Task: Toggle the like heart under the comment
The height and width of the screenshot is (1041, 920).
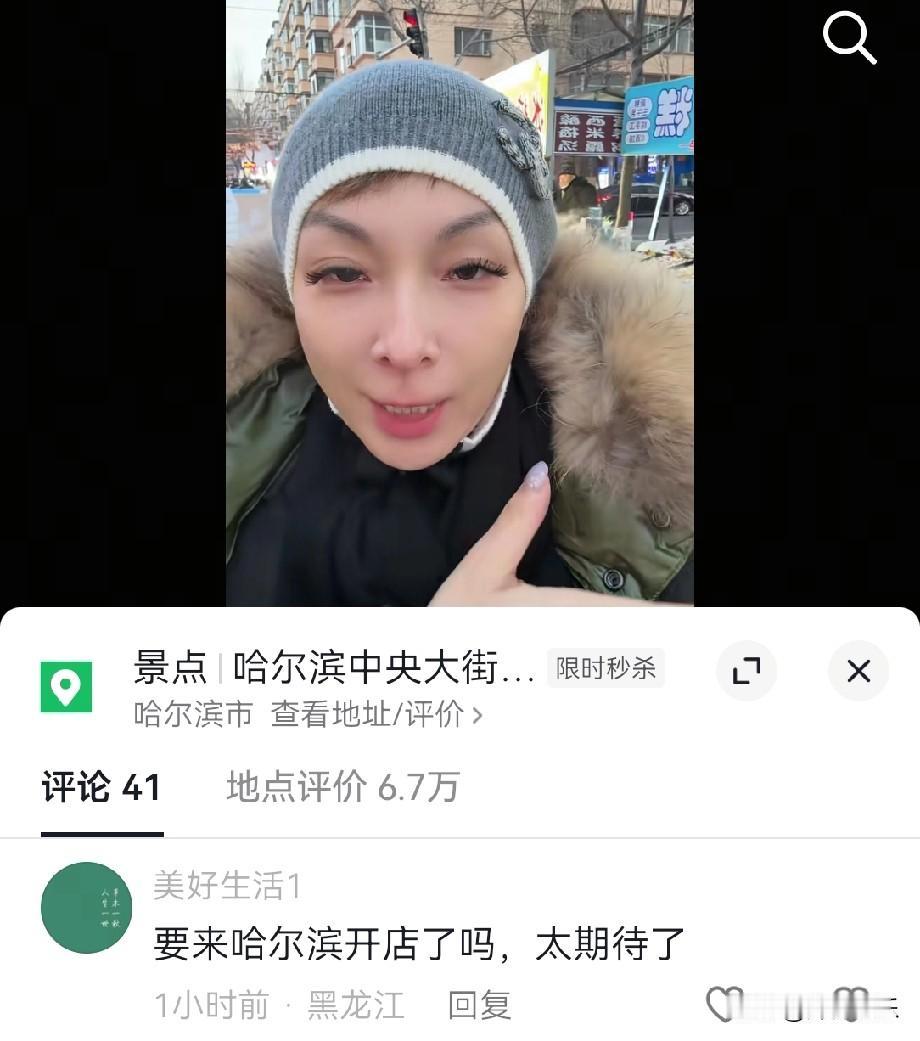Action: point(724,1004)
